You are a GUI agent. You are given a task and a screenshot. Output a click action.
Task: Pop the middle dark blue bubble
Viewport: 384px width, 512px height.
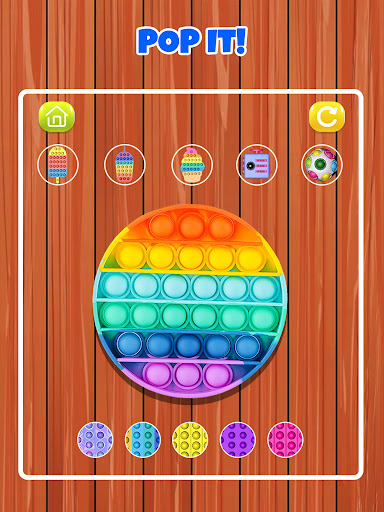(188, 345)
